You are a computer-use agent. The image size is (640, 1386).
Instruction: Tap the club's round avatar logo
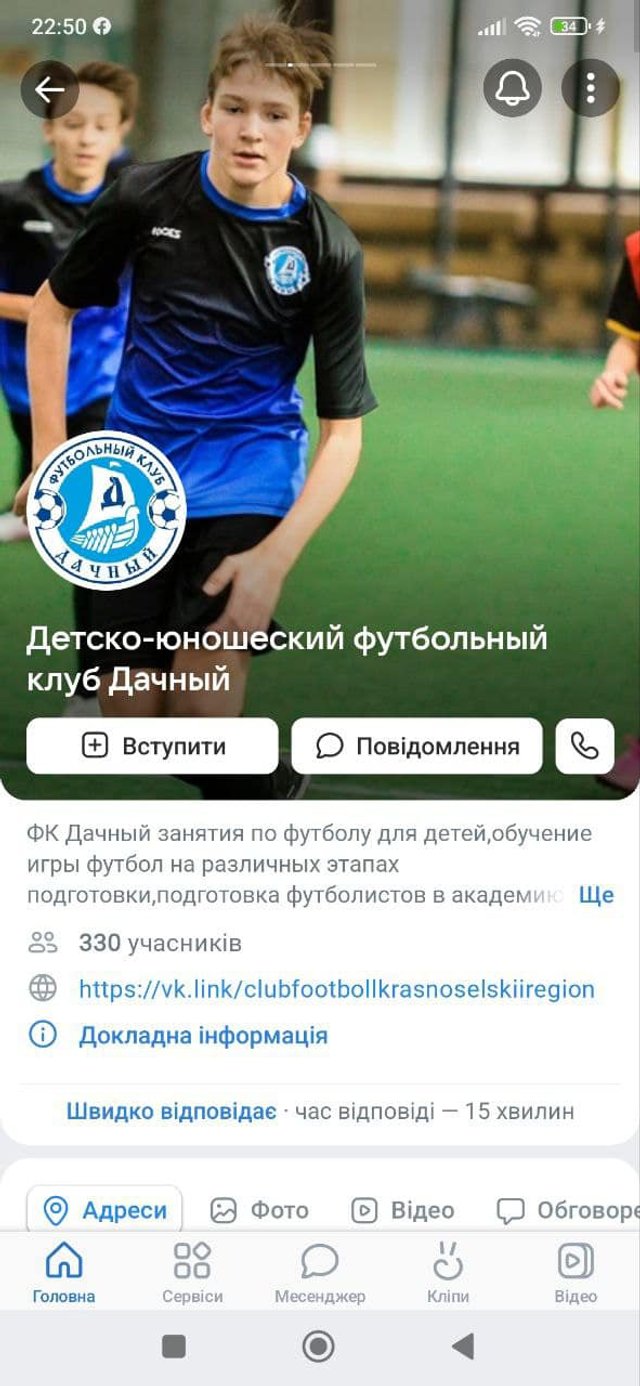point(106,510)
